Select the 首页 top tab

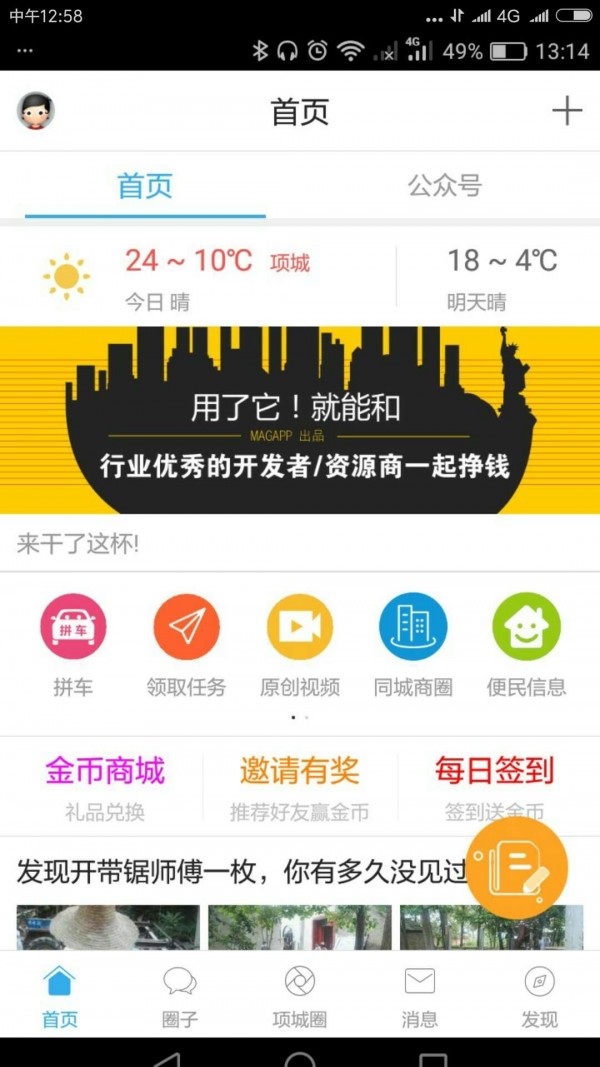145,185
